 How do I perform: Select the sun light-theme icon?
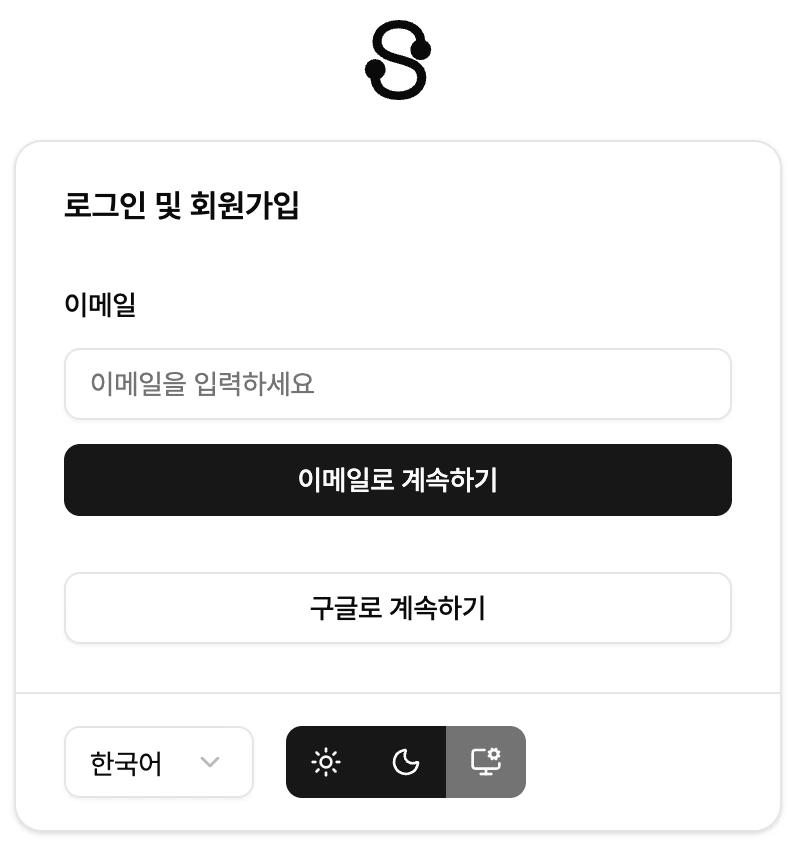[326, 762]
